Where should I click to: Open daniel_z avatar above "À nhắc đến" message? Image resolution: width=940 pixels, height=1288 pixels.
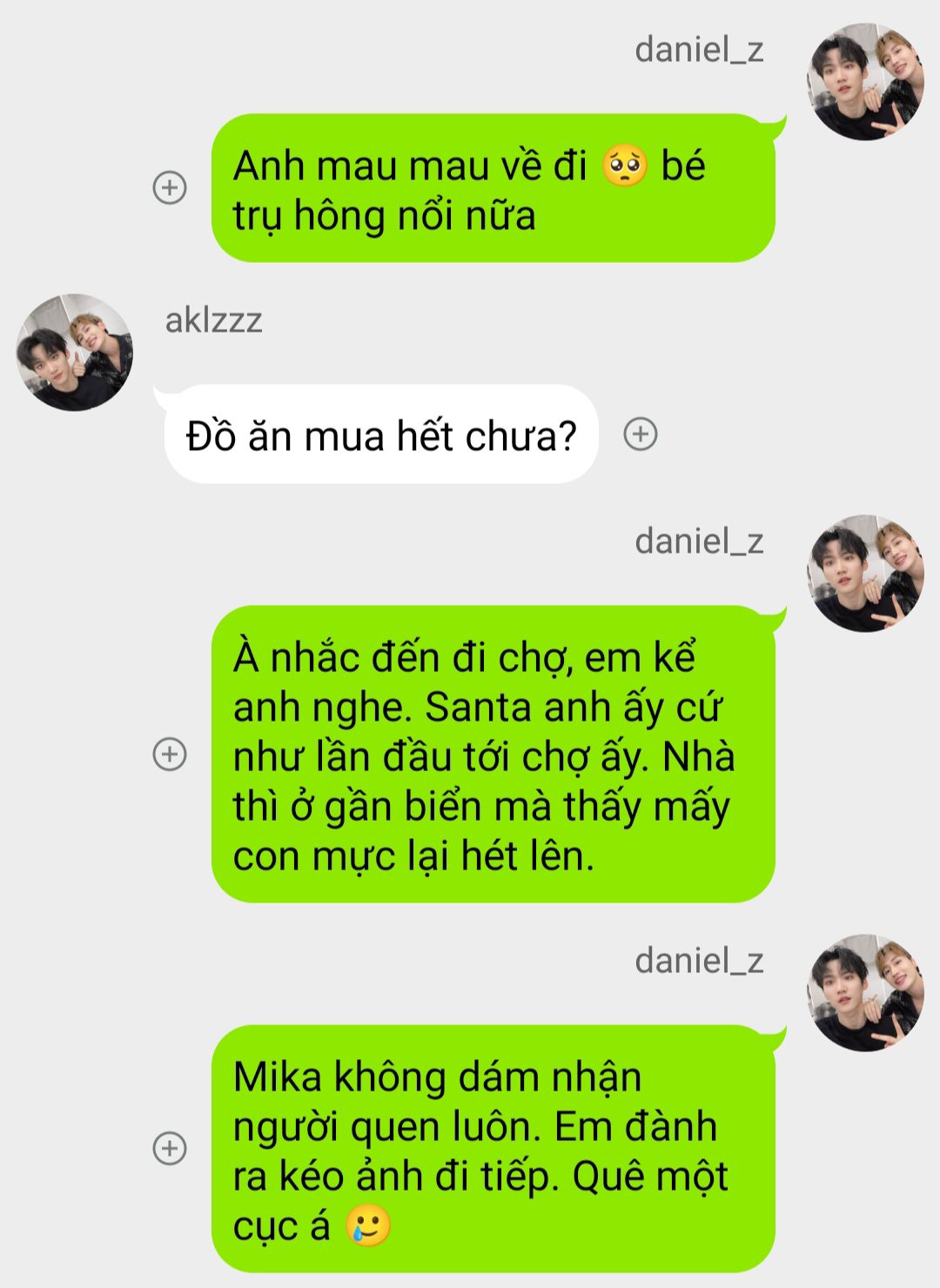865,574
